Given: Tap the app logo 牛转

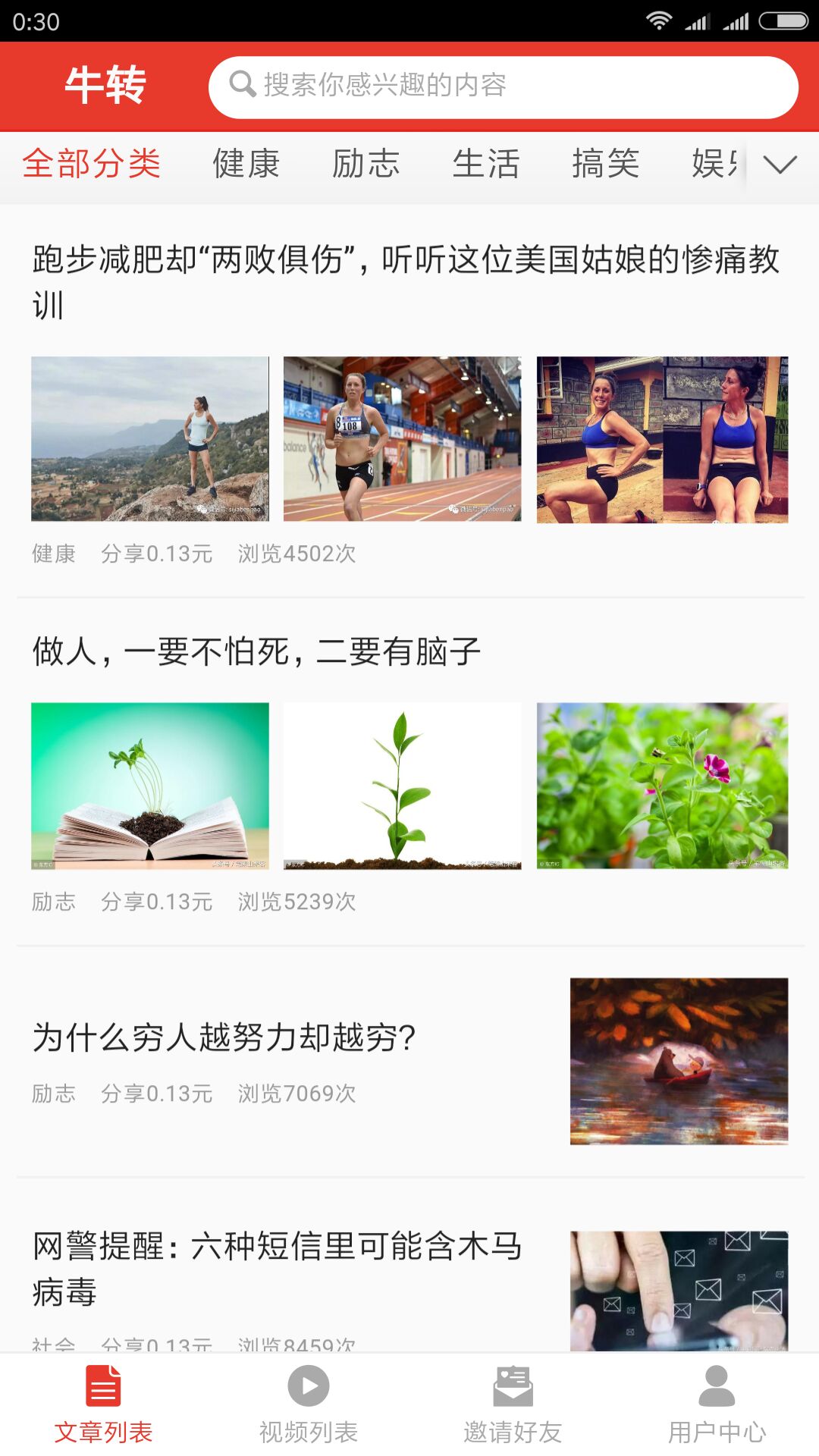Looking at the screenshot, I should click(106, 86).
